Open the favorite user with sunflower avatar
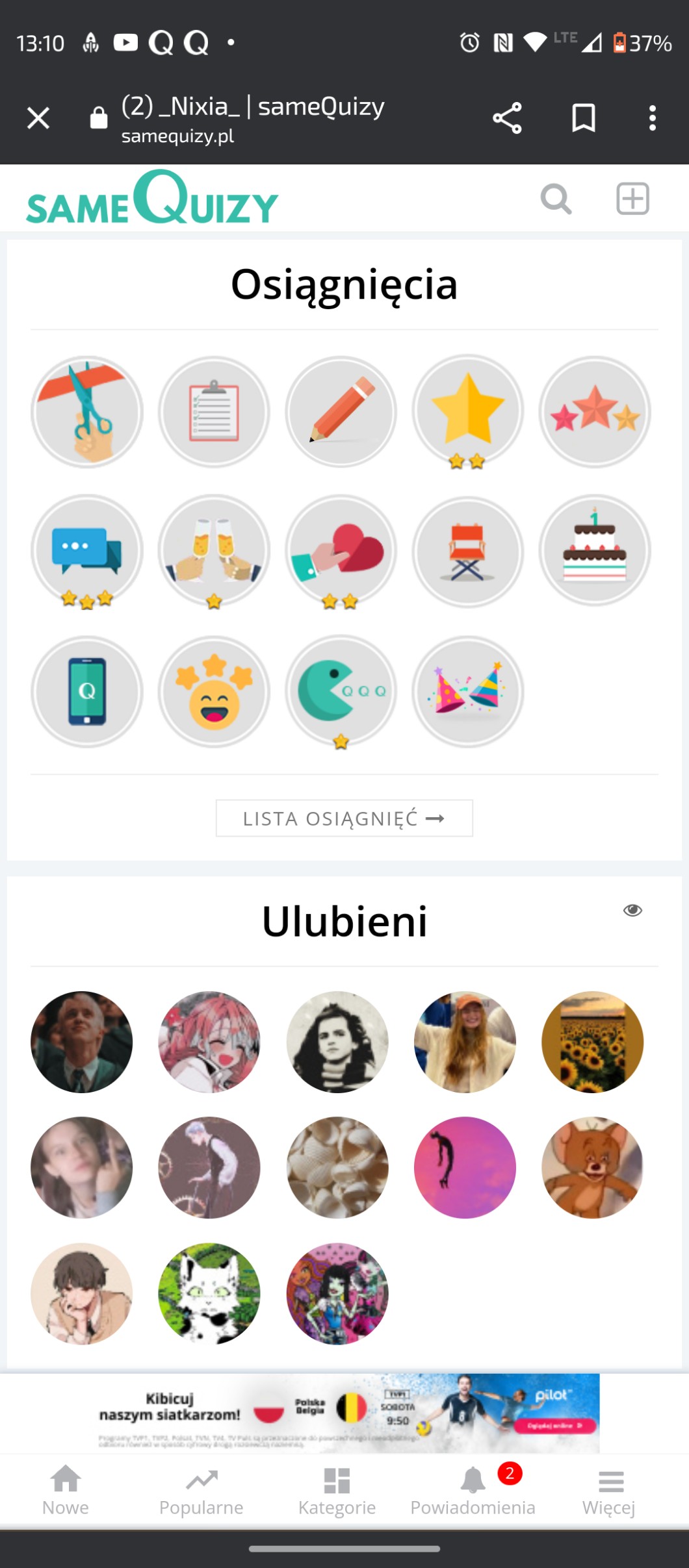The height and width of the screenshot is (1568, 689). 592,1042
